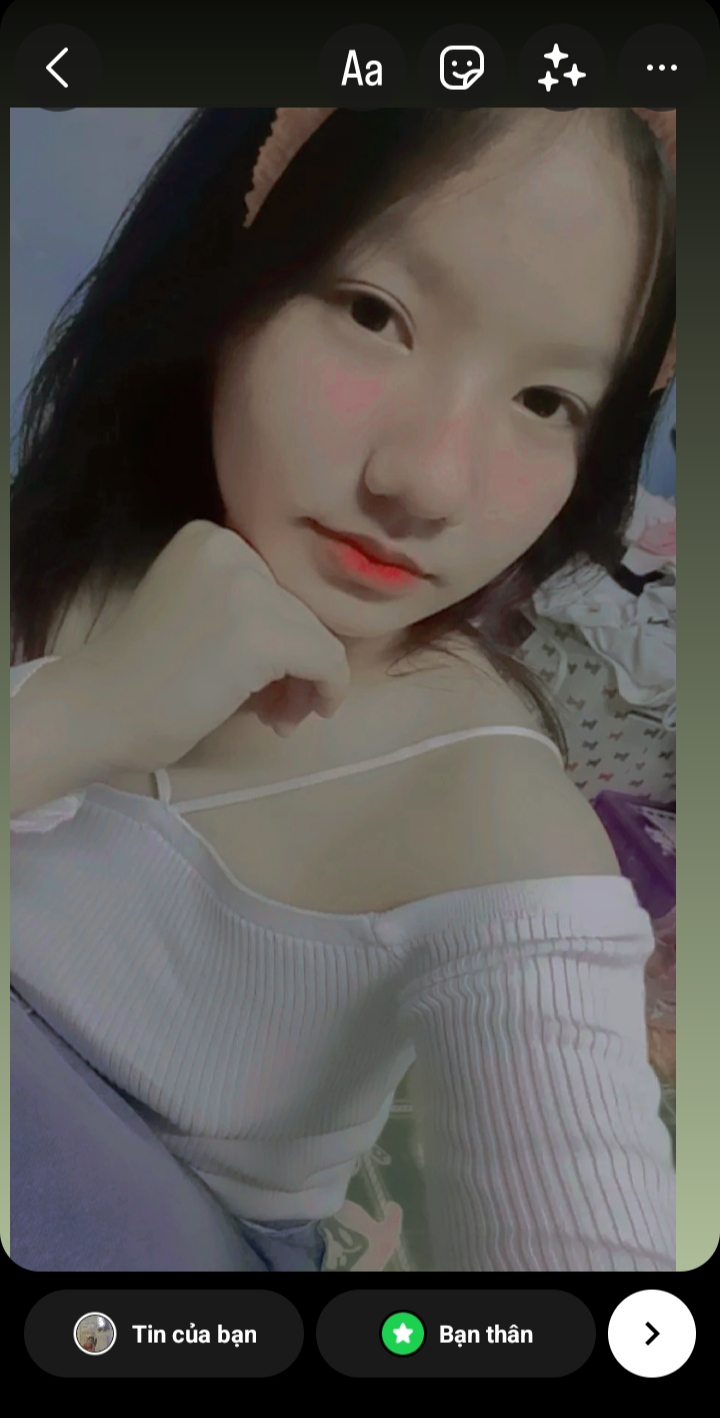720x1418 pixels.
Task: Open the three-dot overflow menu
Action: coord(661,68)
